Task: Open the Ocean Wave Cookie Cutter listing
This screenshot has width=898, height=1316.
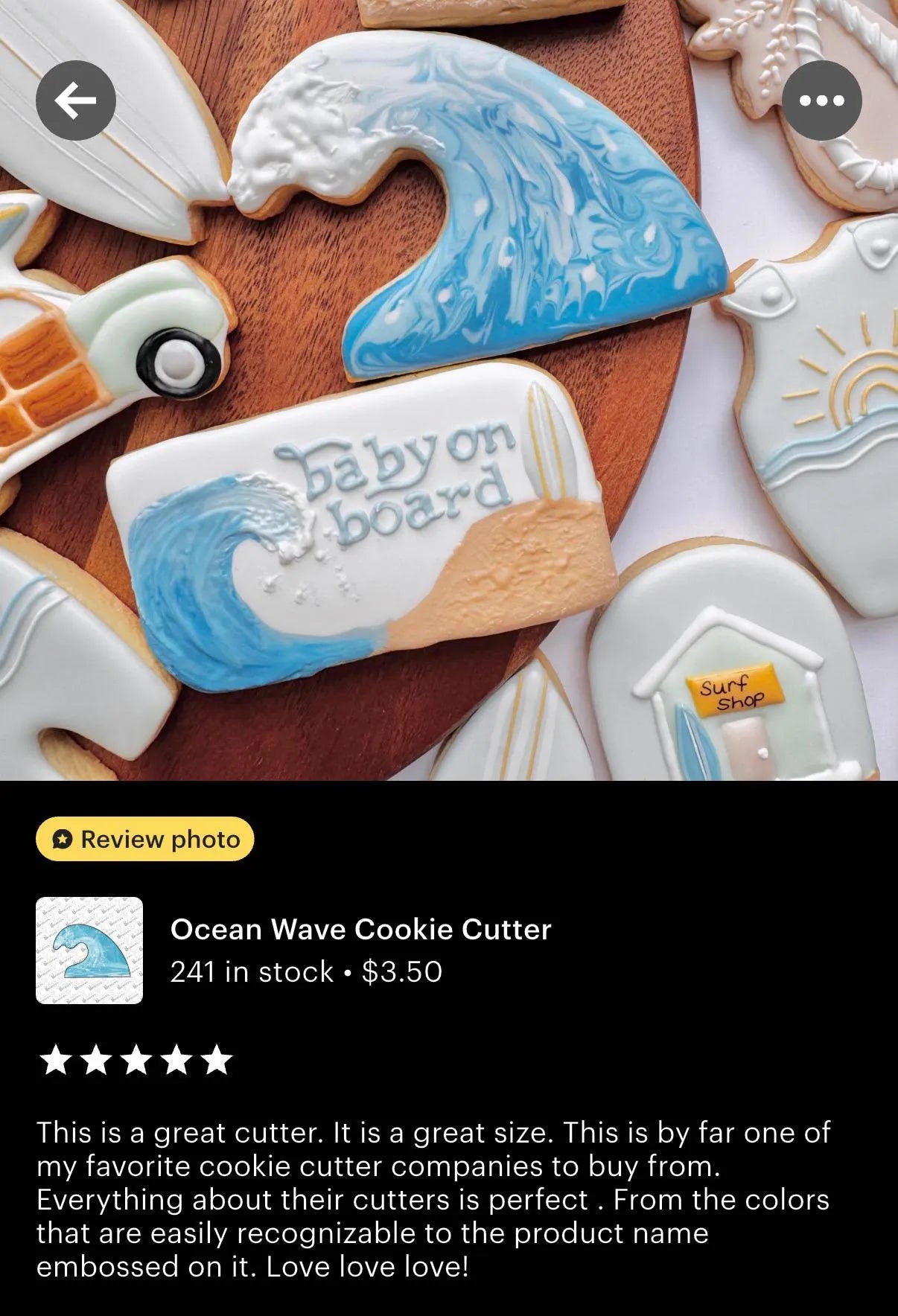Action: 360,930
